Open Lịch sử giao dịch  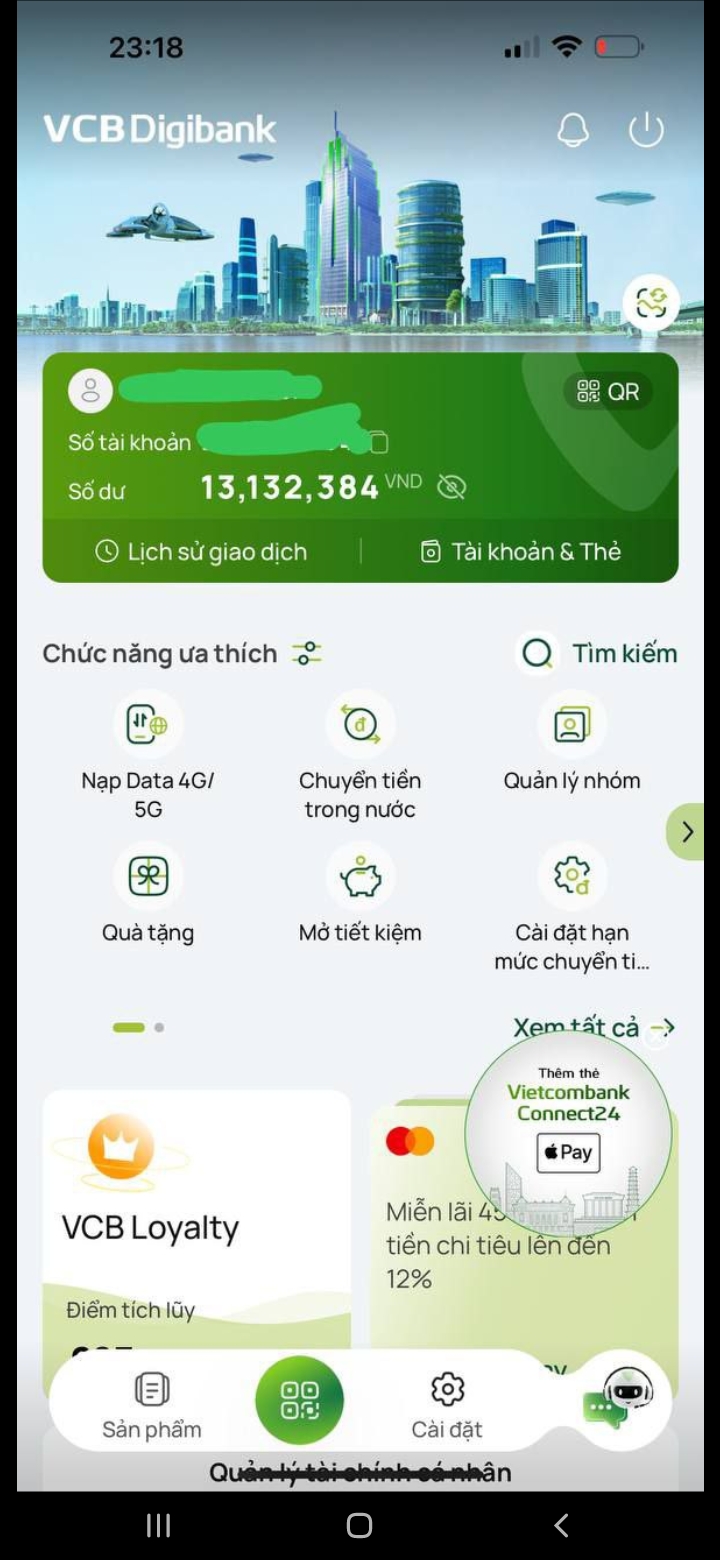pyautogui.click(x=201, y=552)
